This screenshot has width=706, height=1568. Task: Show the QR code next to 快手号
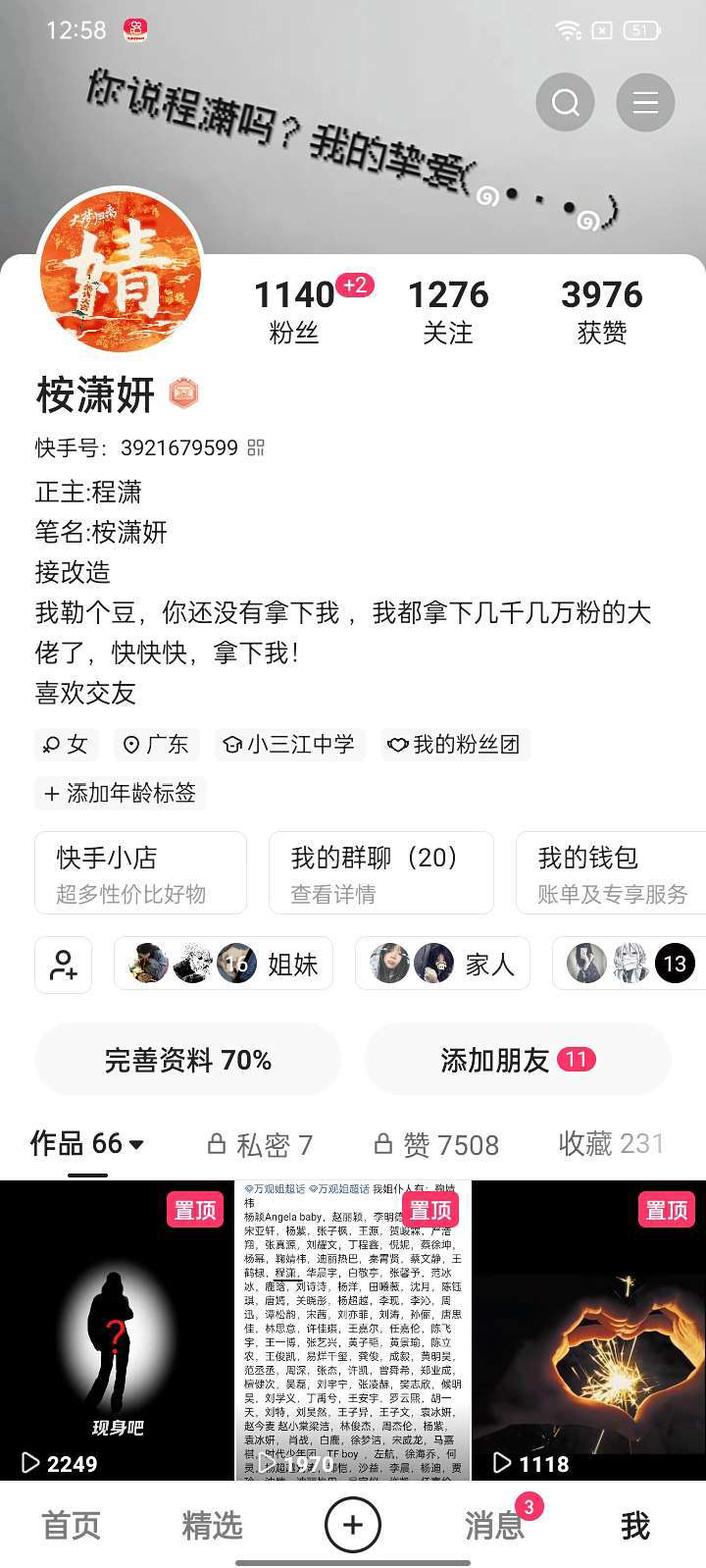pos(256,447)
